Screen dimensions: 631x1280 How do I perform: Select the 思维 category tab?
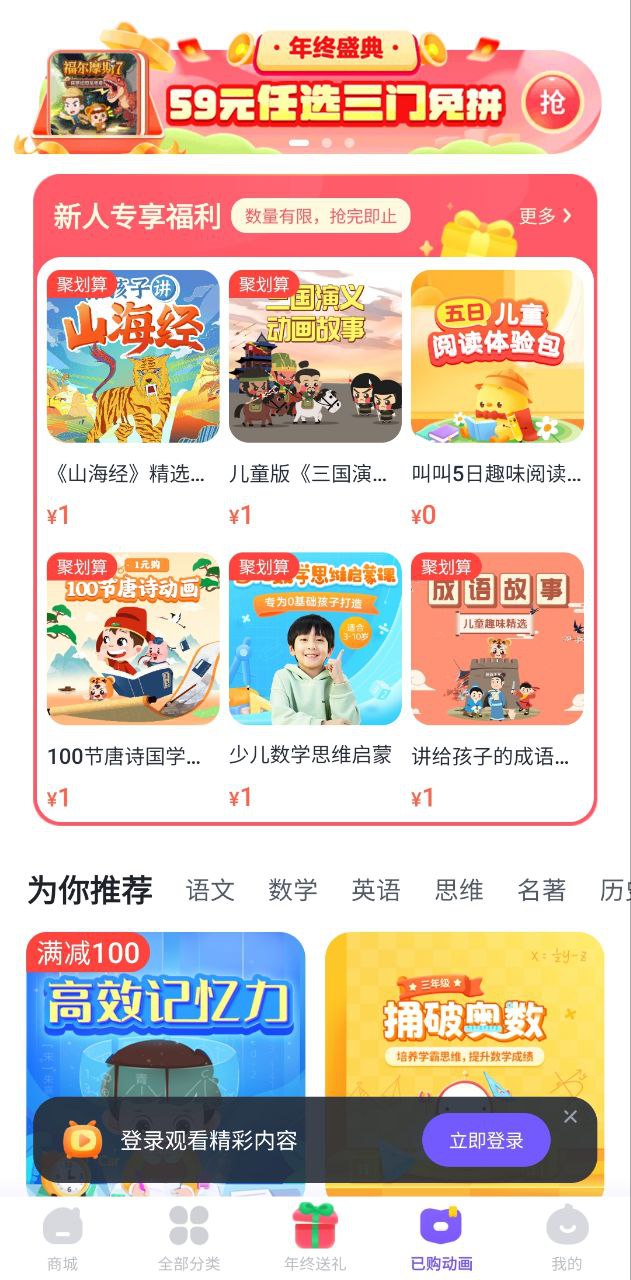(459, 890)
